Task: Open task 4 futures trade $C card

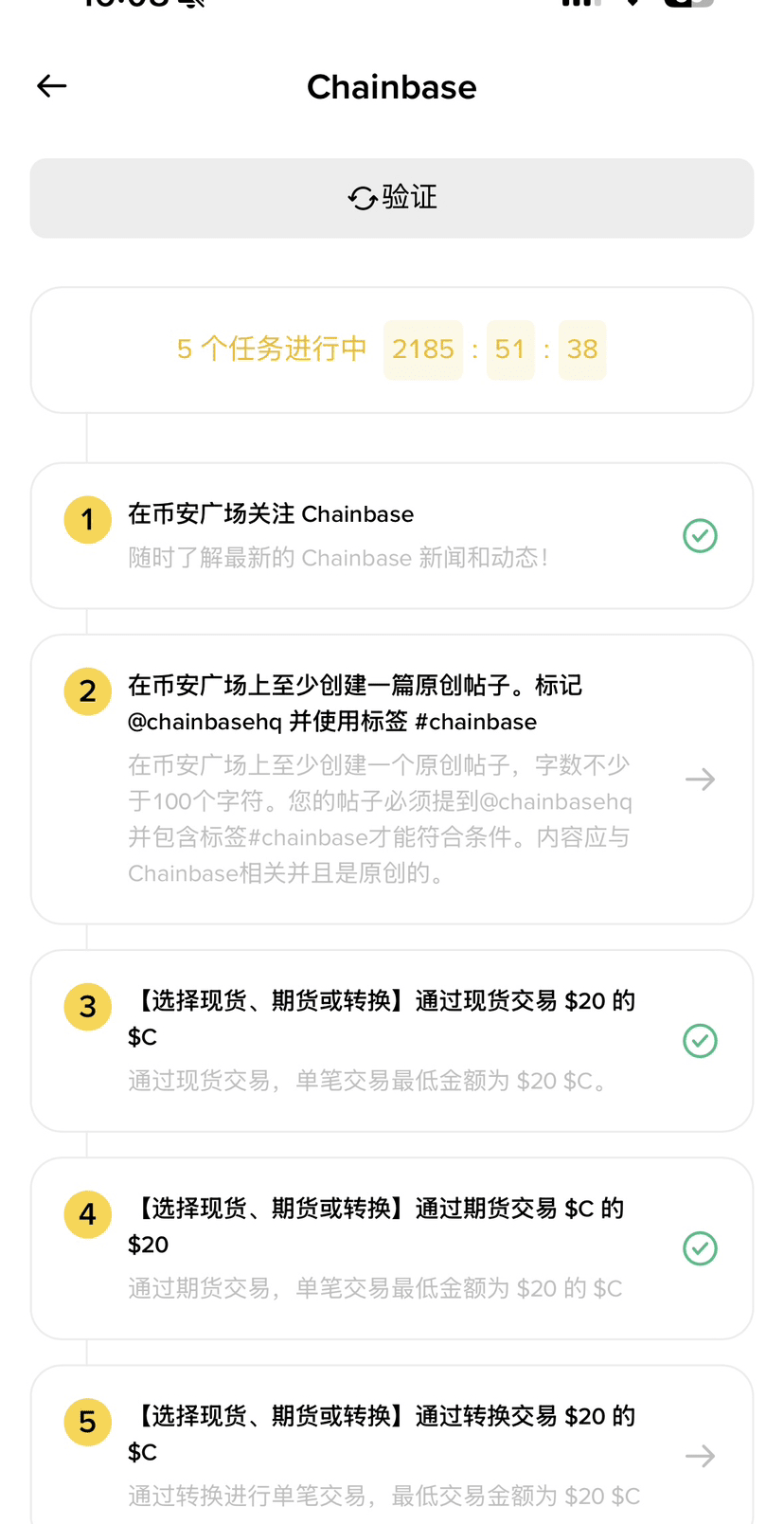Action: [x=392, y=1247]
